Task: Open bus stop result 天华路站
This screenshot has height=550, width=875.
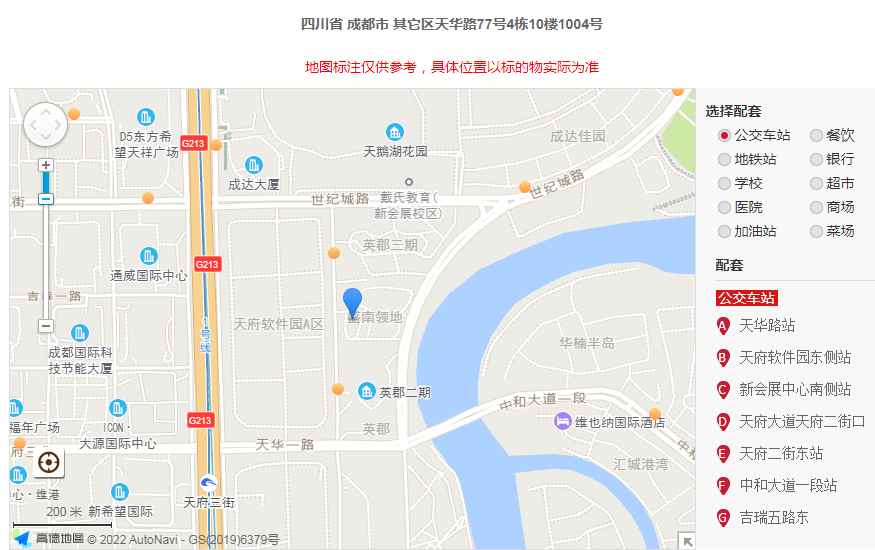Action: coord(767,325)
